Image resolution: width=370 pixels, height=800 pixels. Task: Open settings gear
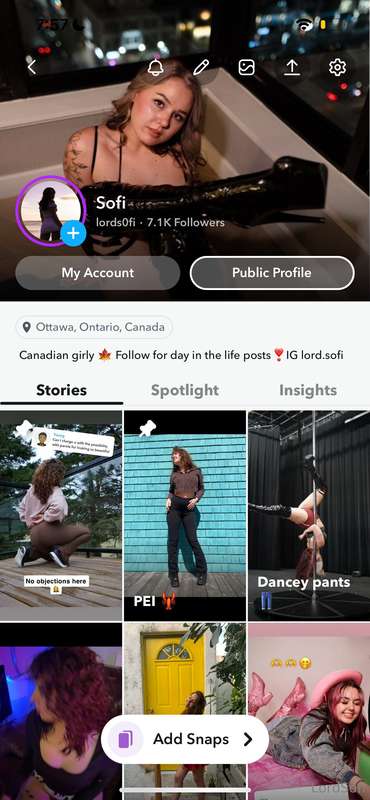tap(337, 67)
